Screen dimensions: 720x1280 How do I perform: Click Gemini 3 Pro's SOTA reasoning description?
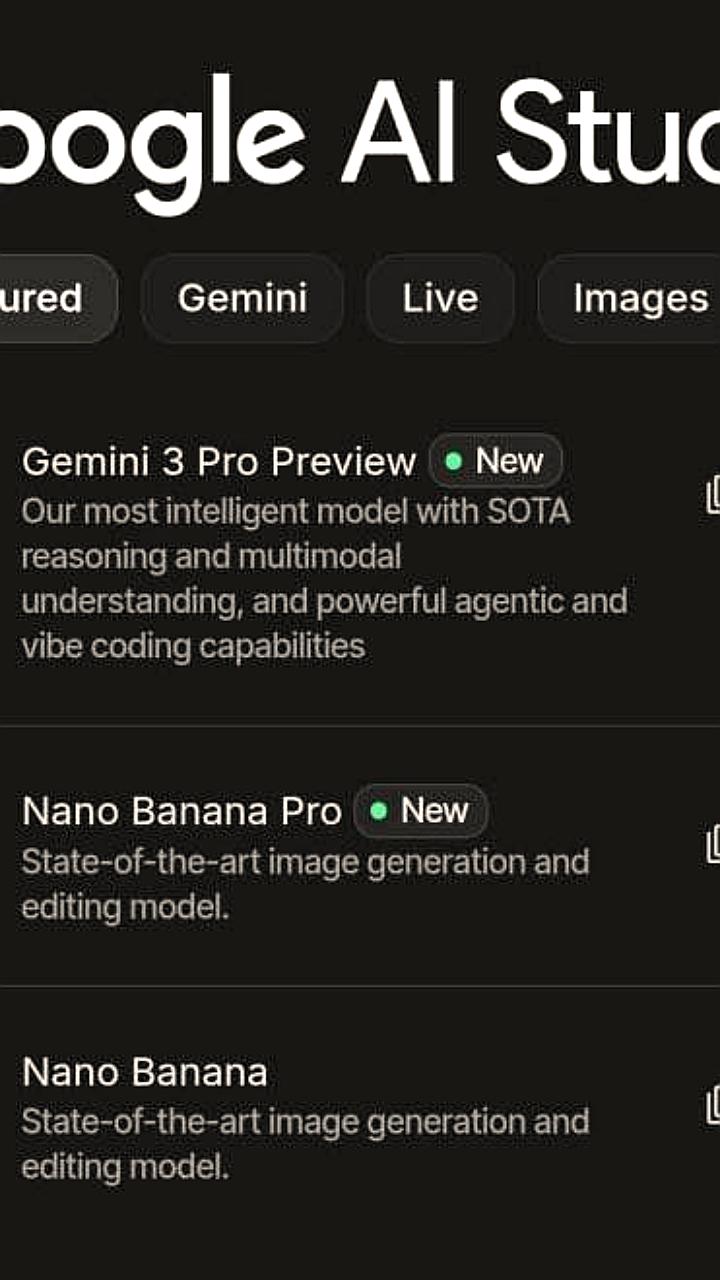coord(320,578)
